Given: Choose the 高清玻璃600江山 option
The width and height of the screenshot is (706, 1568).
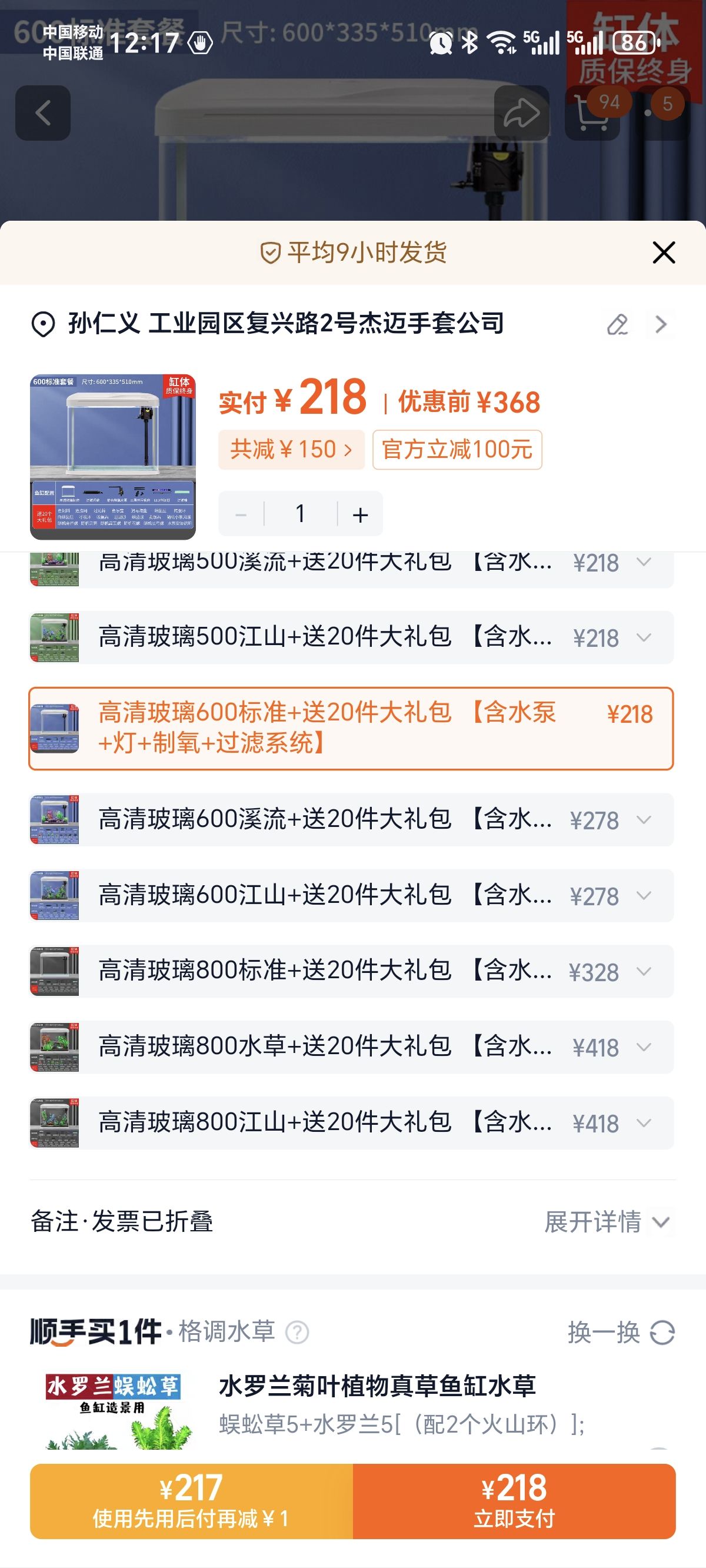Looking at the screenshot, I should pyautogui.click(x=351, y=895).
